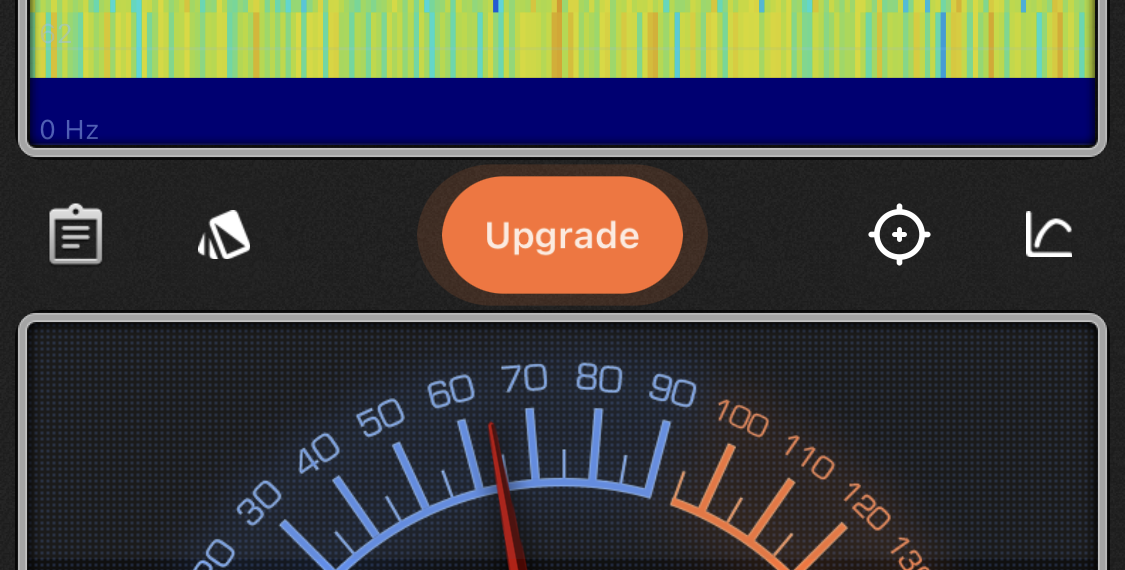Screen dimensions: 1125x570
Task: Open the clipboard notes icon
Action: (x=76, y=235)
